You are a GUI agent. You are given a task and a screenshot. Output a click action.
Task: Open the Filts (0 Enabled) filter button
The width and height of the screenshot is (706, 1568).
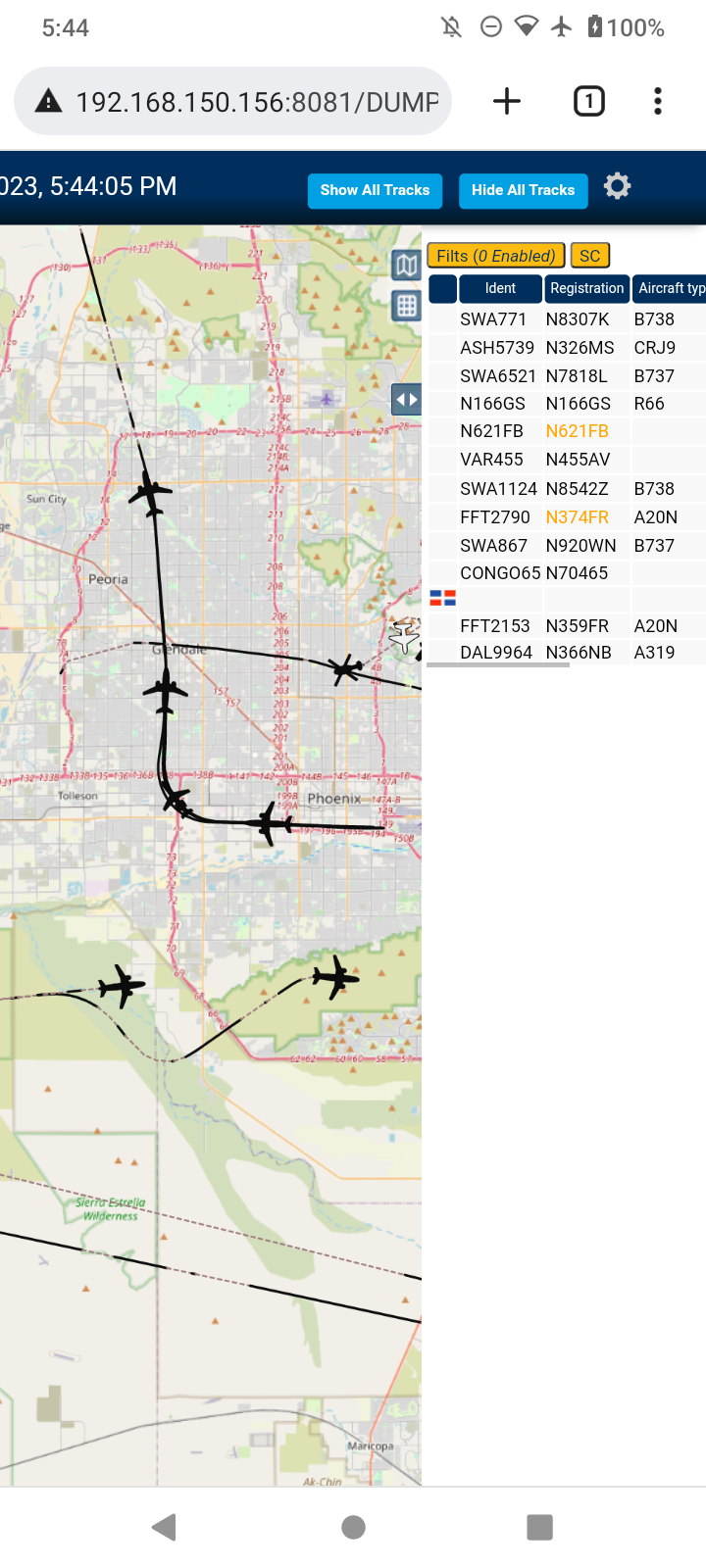coord(496,256)
